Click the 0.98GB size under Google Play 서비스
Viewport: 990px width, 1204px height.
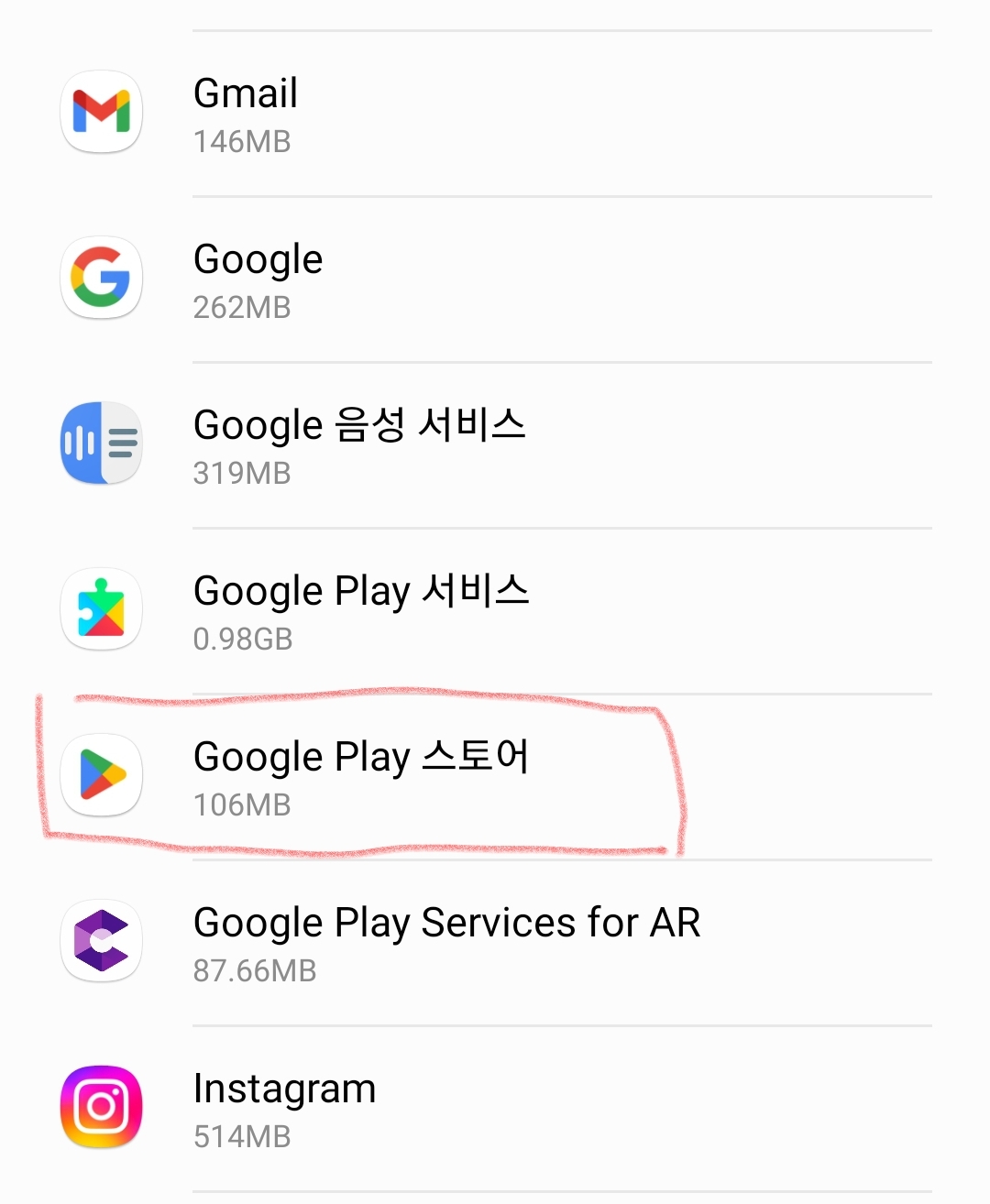pyautogui.click(x=243, y=639)
